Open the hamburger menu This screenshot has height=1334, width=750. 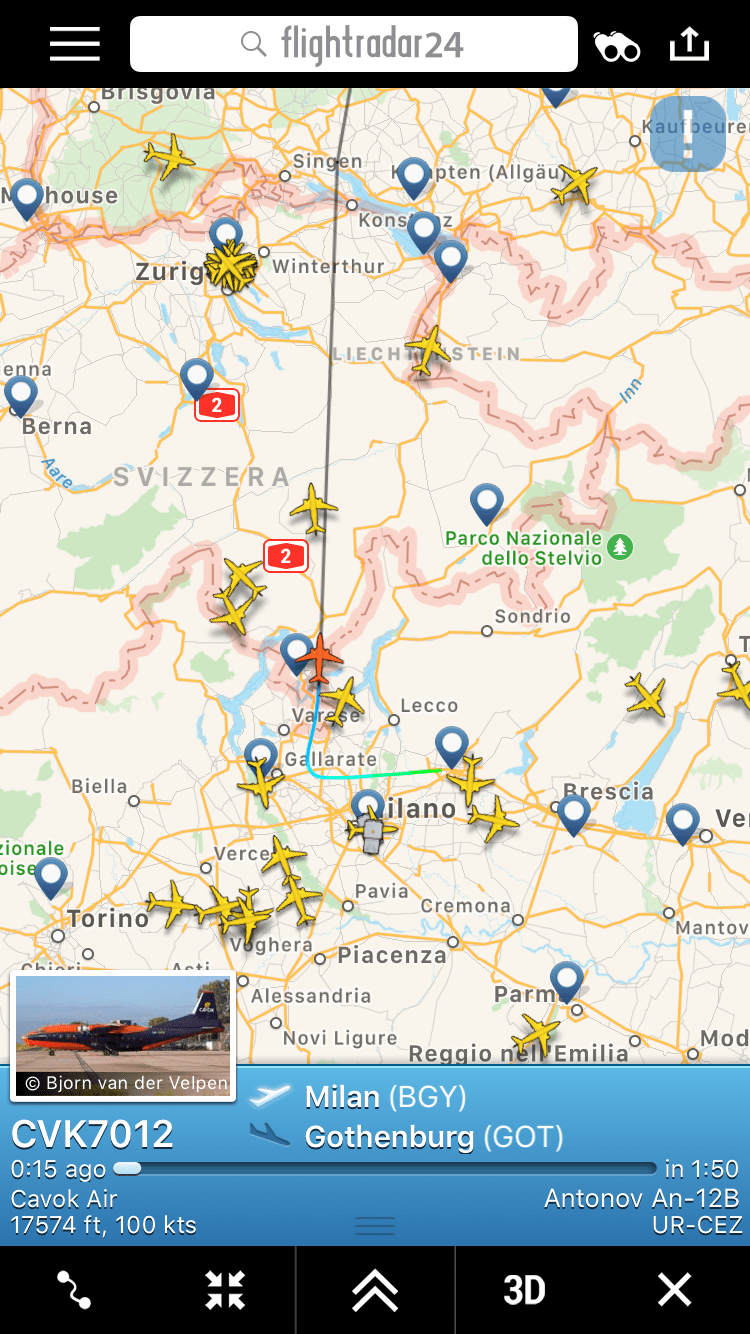(x=75, y=44)
